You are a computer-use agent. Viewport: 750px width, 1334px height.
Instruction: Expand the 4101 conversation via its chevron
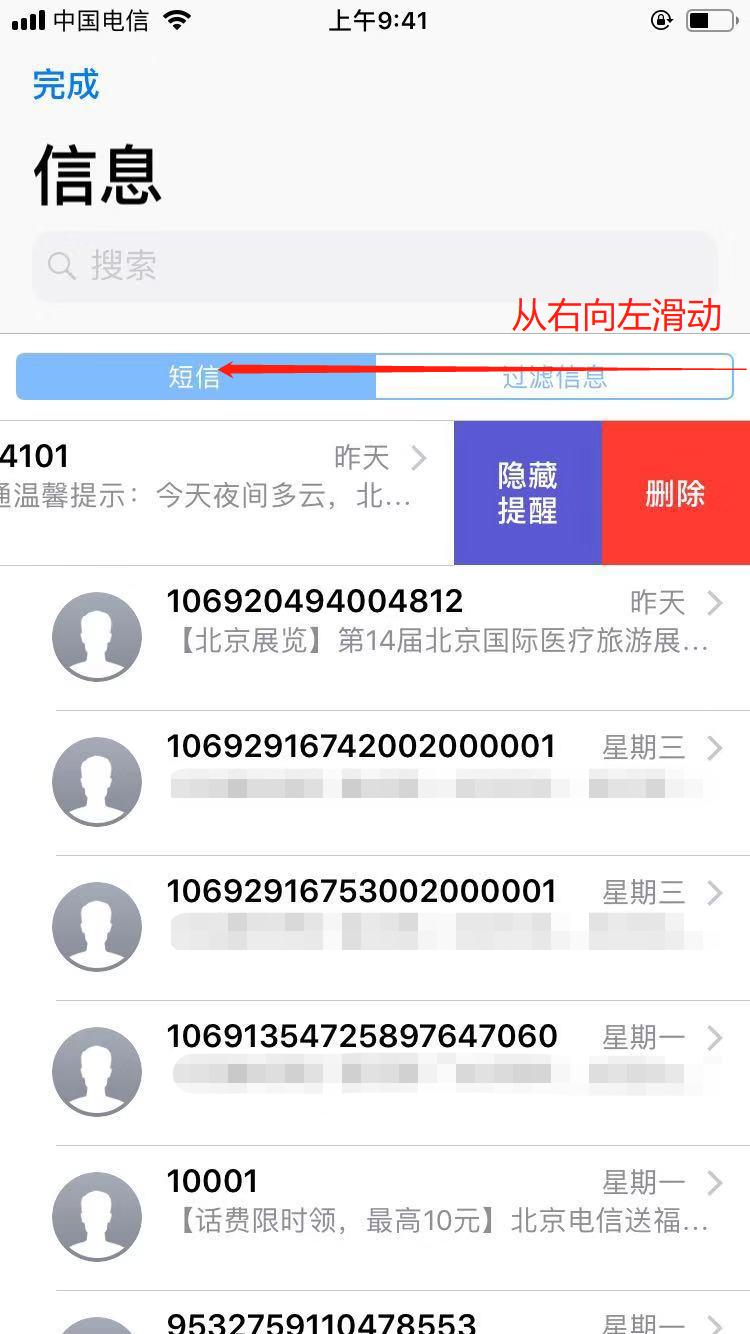click(x=421, y=458)
